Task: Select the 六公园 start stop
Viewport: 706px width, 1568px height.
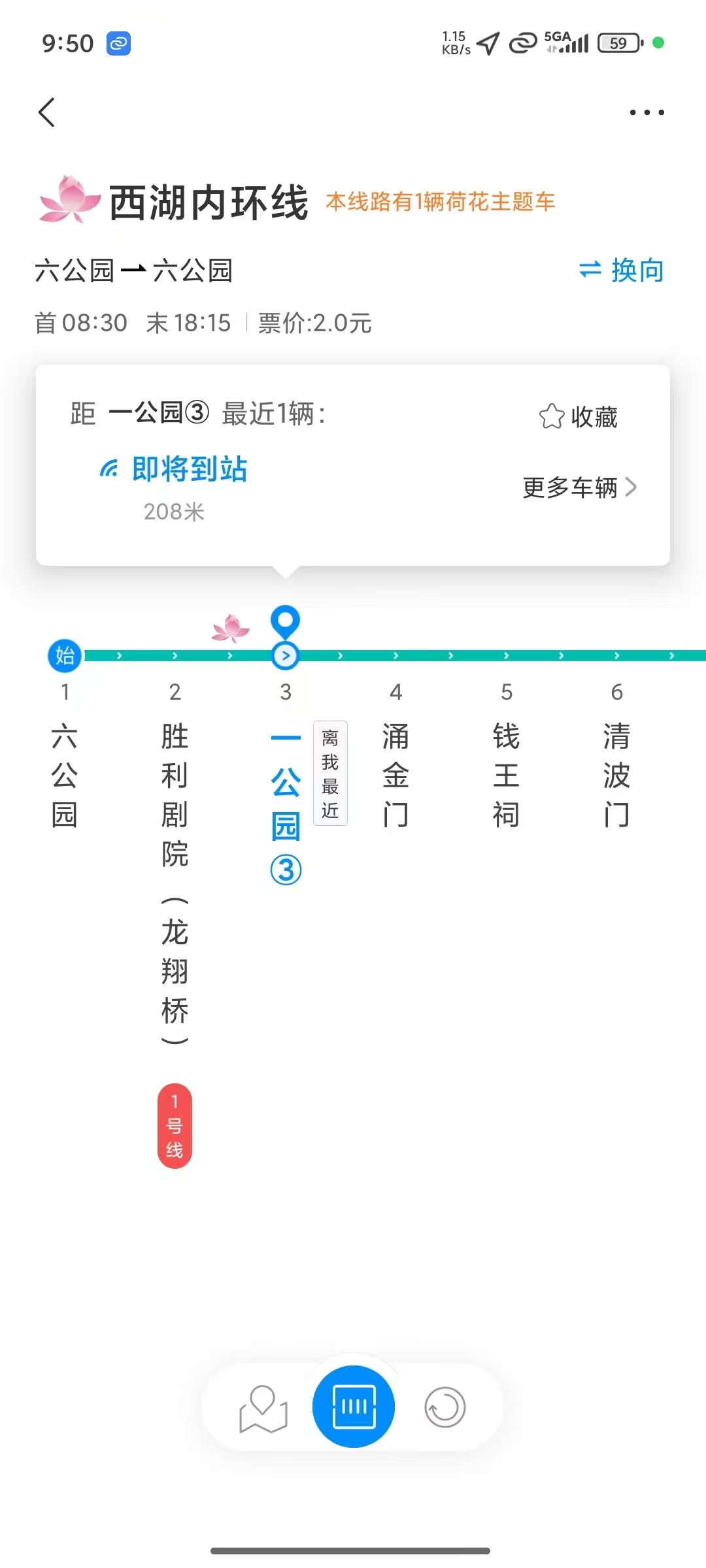Action: click(x=65, y=775)
